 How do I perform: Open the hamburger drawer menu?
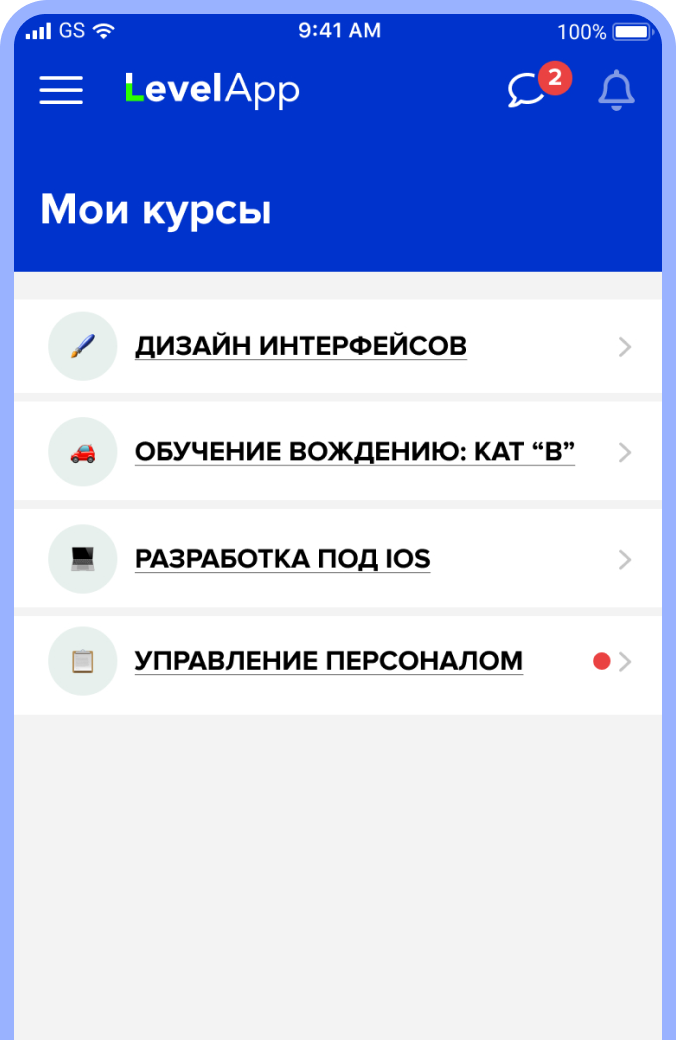pyautogui.click(x=61, y=90)
